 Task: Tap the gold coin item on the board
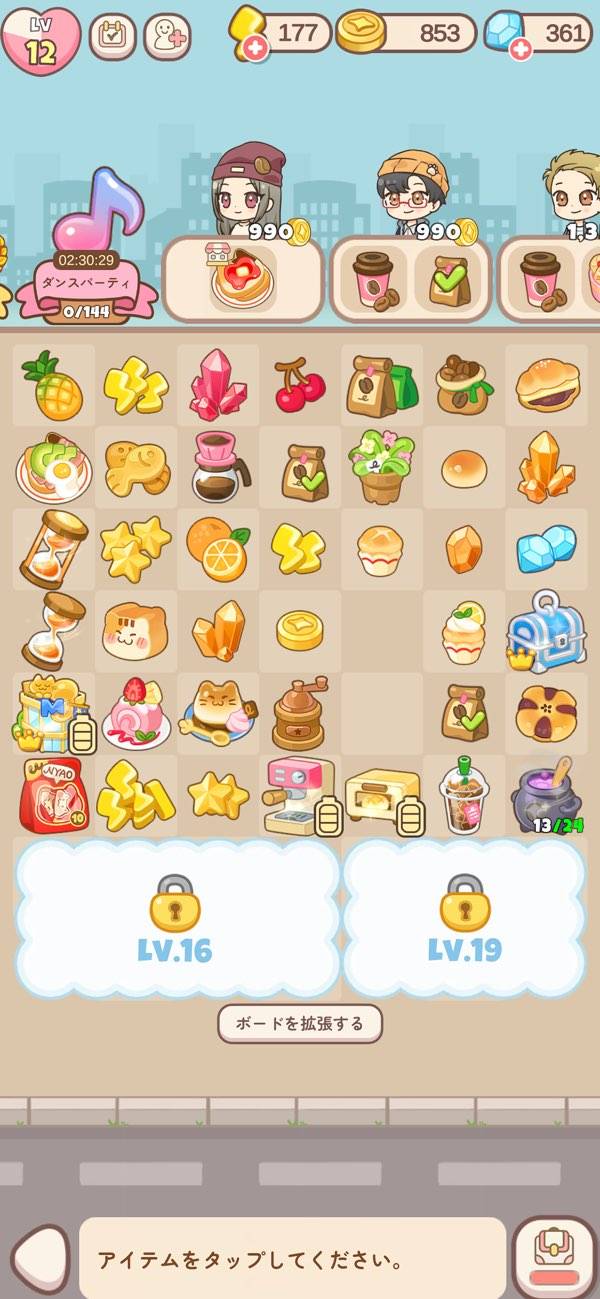tap(300, 632)
